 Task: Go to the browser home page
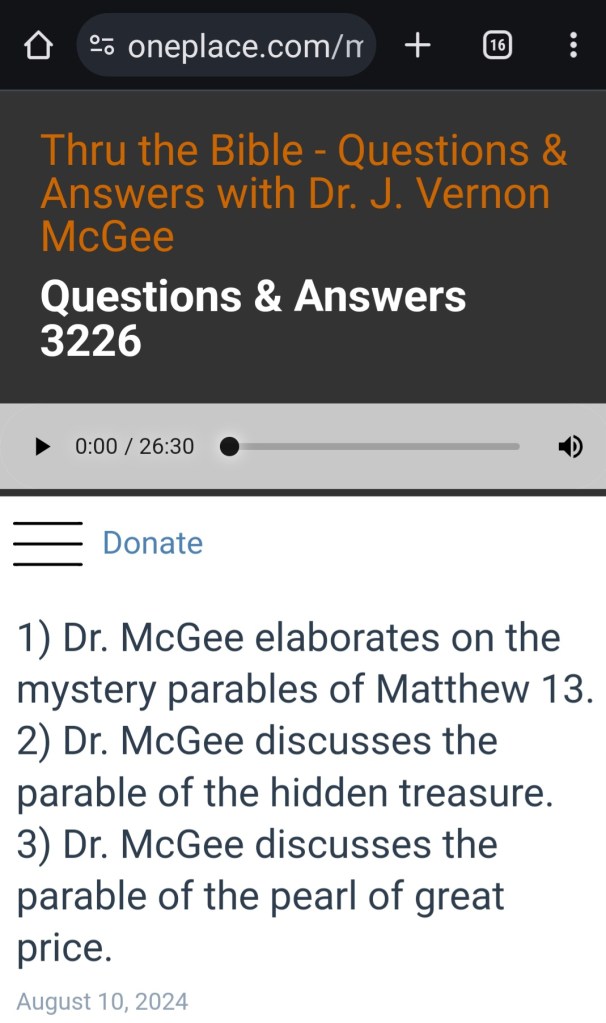[x=37, y=45]
